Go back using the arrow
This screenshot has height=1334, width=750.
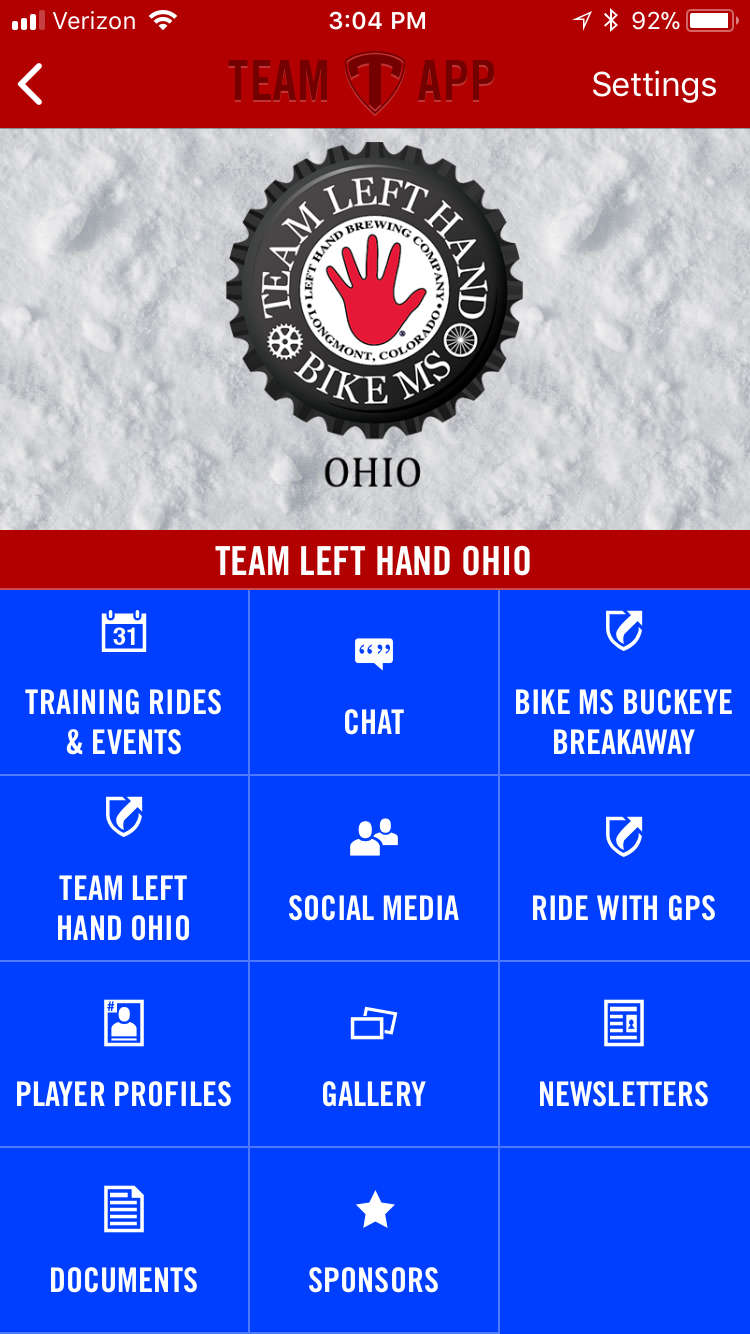tap(31, 84)
